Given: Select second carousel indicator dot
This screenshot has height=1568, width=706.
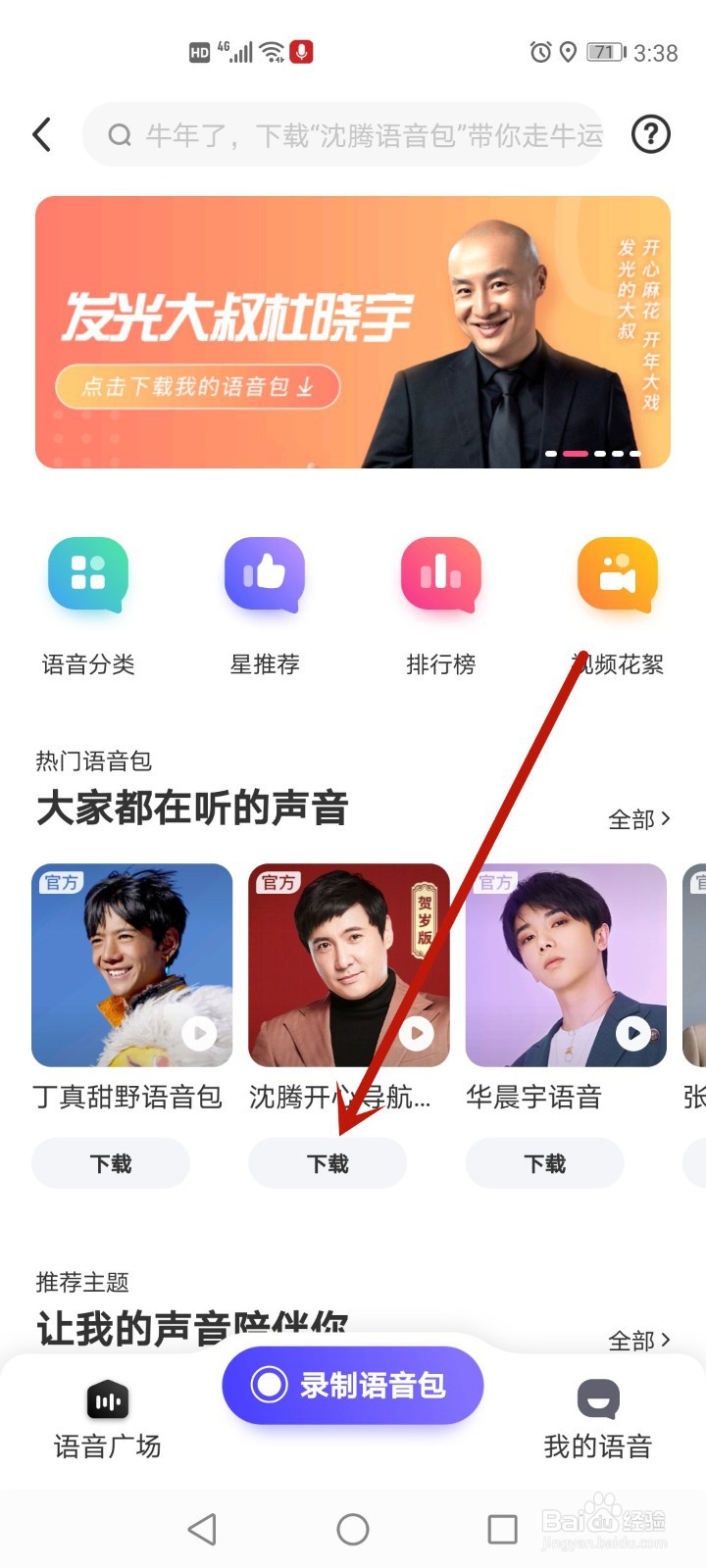Looking at the screenshot, I should tap(576, 455).
